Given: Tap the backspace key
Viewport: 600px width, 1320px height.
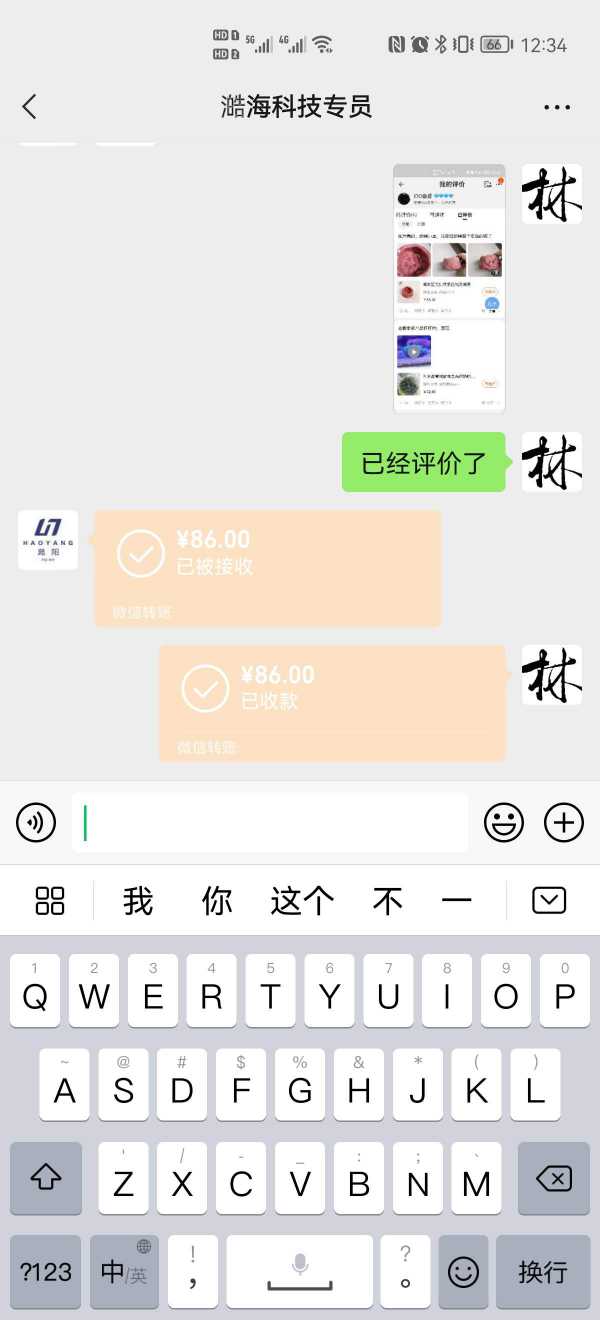Looking at the screenshot, I should click(553, 1179).
